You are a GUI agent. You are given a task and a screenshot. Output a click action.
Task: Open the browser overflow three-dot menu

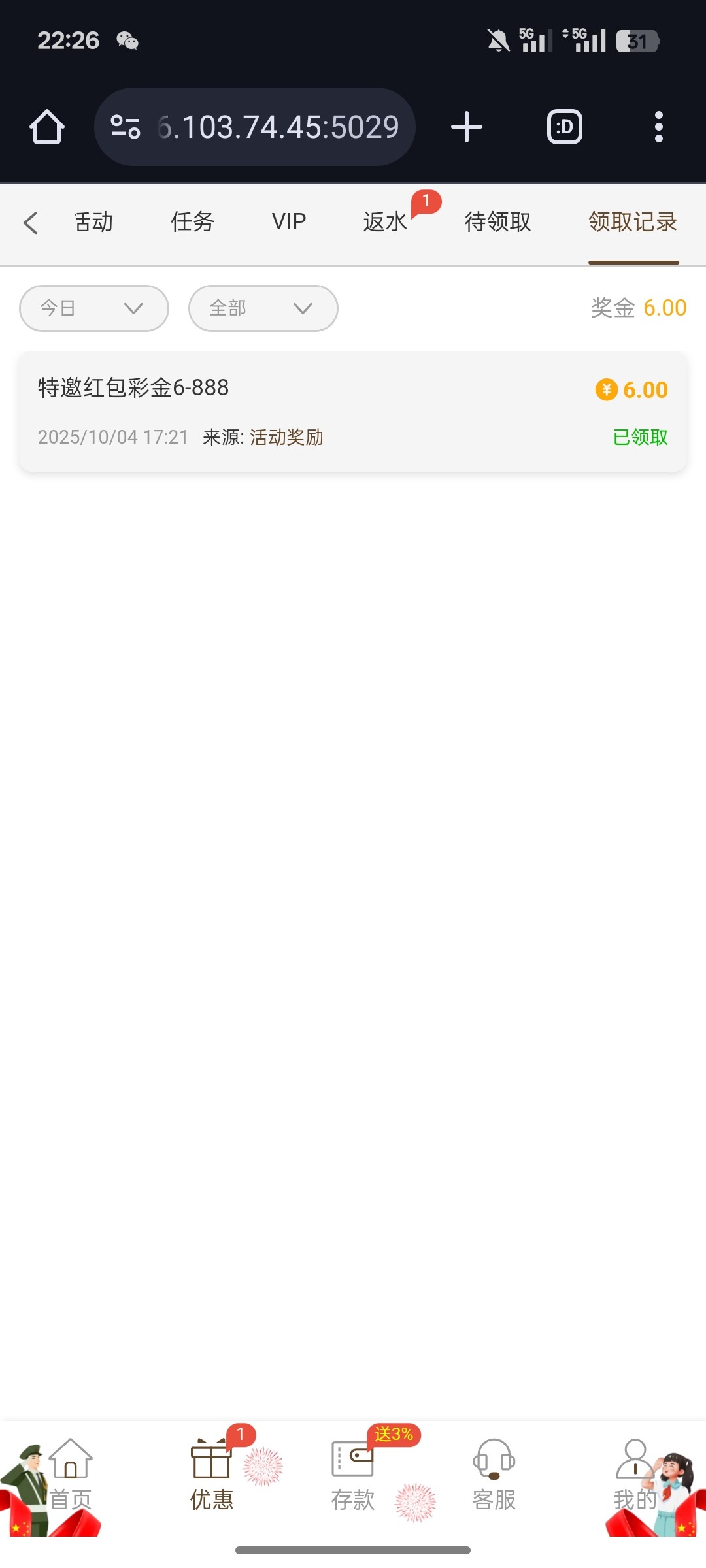pos(659,126)
